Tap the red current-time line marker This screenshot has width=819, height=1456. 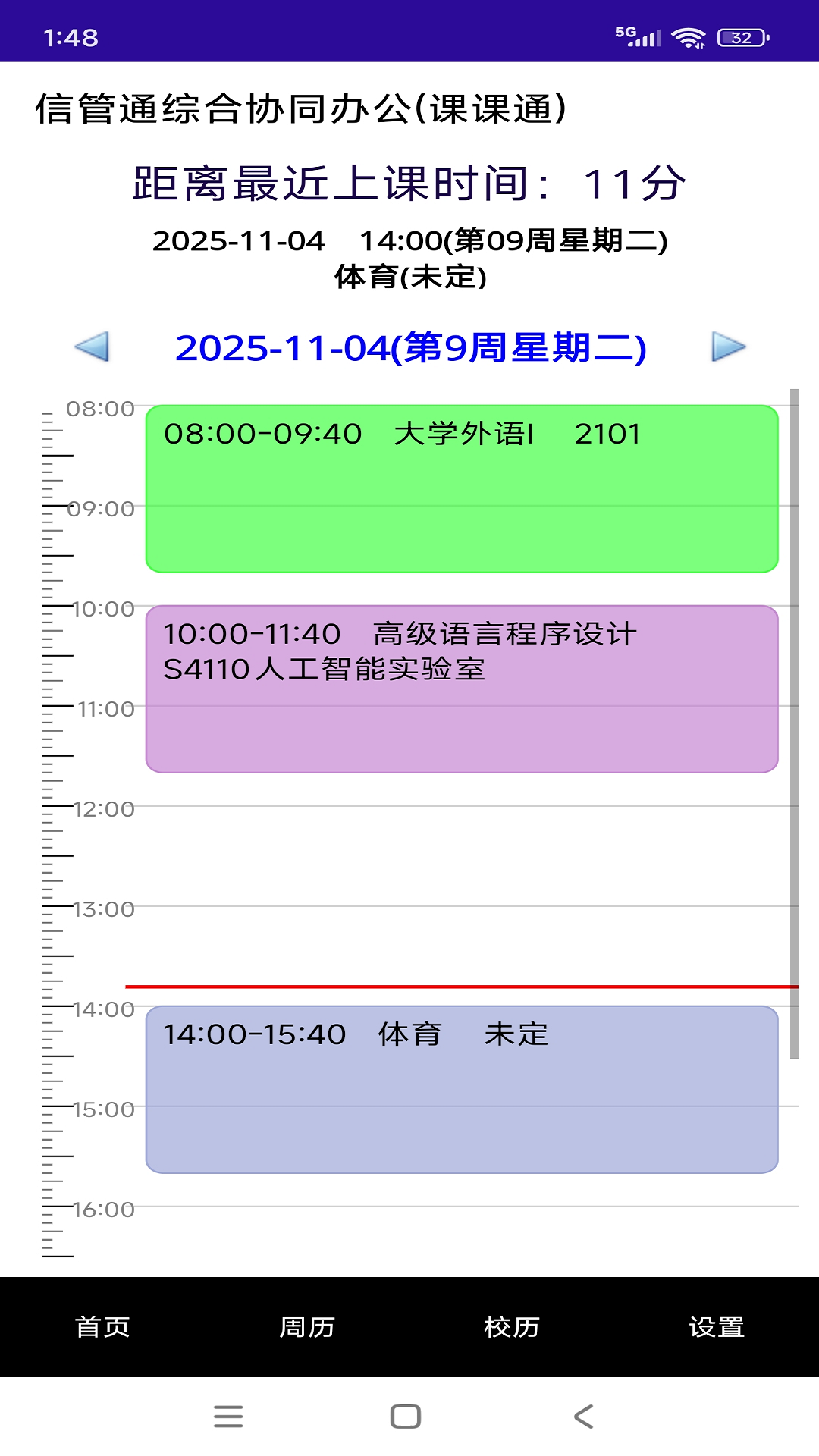455,985
